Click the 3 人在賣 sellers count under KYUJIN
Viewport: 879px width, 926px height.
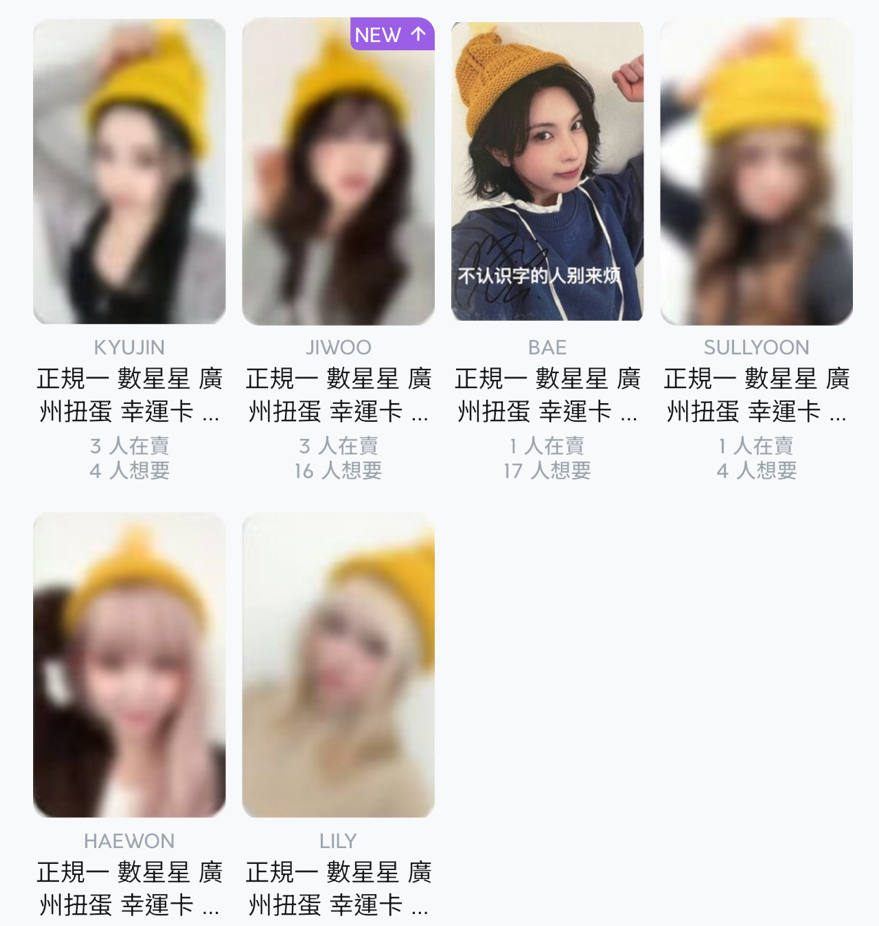click(x=129, y=448)
